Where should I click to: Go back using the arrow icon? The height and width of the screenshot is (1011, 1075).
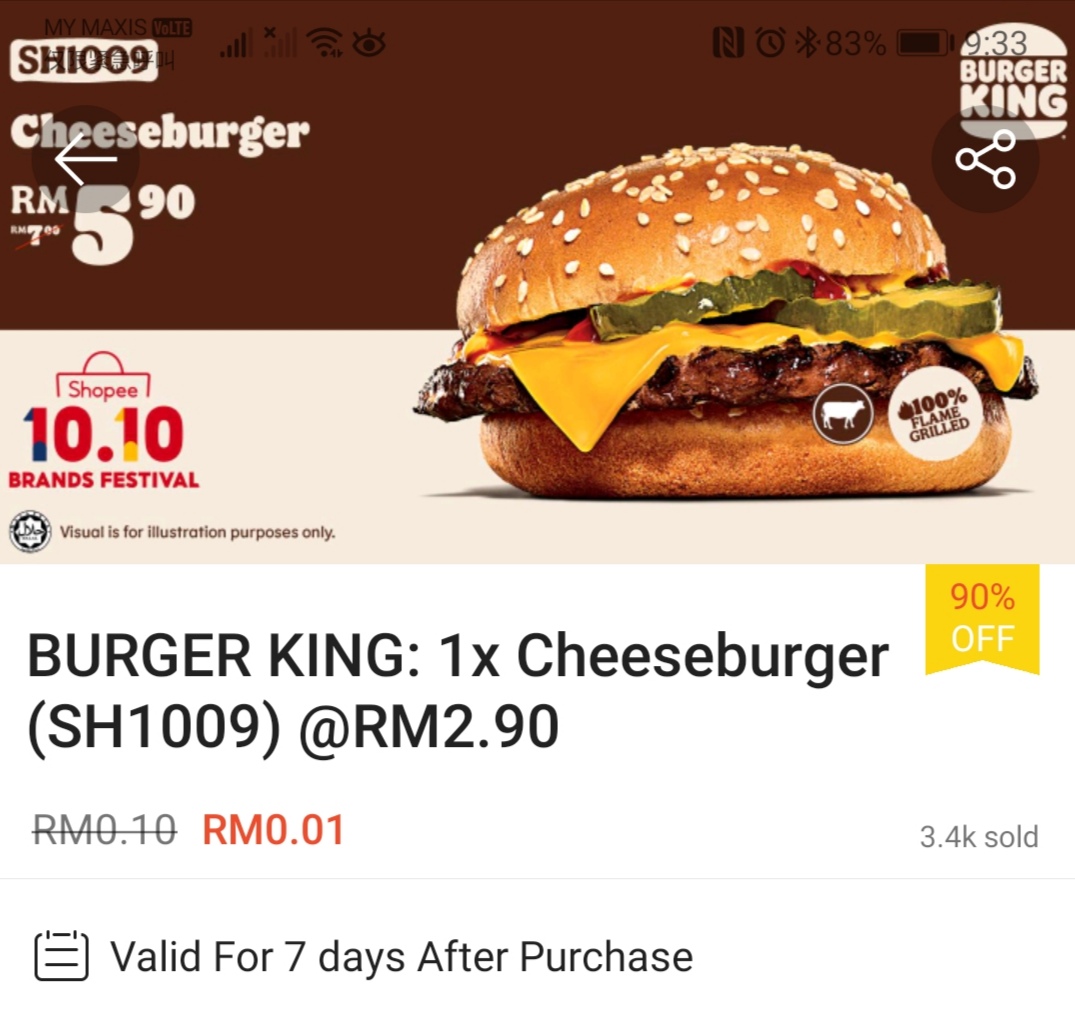click(x=86, y=158)
